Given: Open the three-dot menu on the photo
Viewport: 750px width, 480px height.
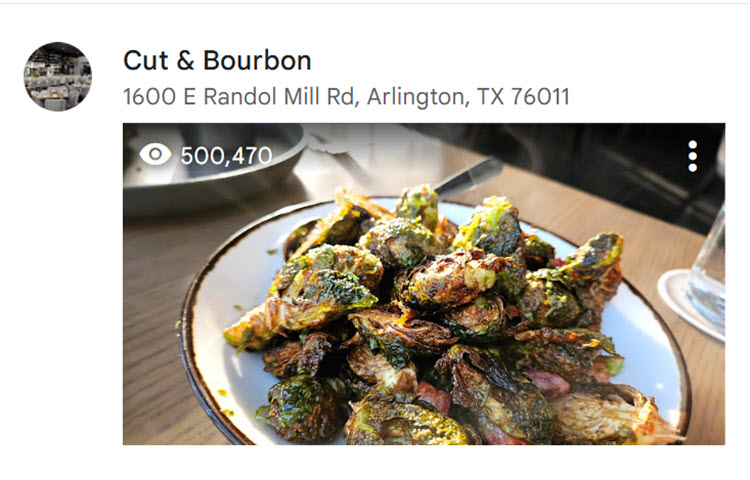Looking at the screenshot, I should click(692, 156).
